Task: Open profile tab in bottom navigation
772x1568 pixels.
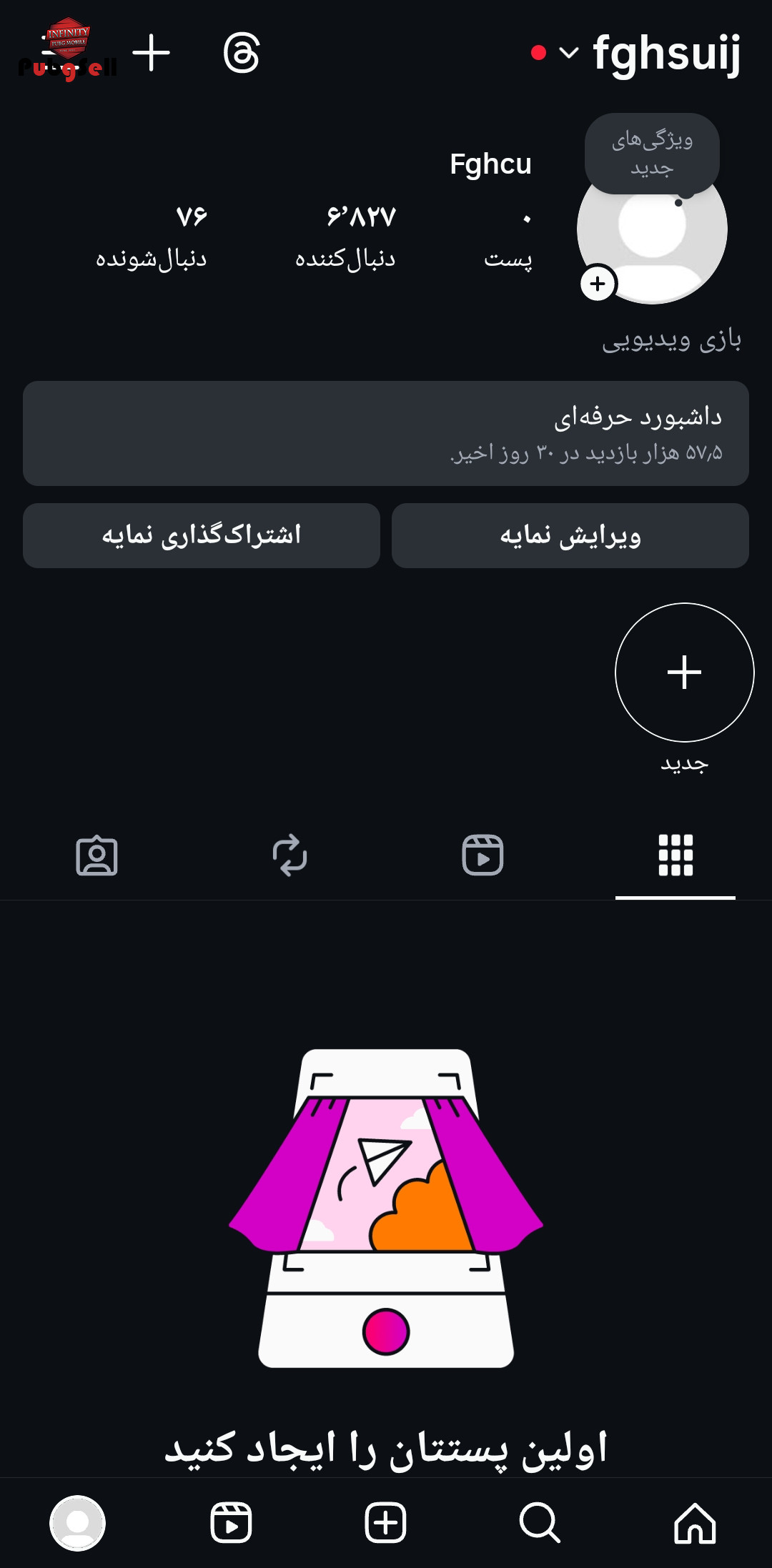Action: (x=77, y=1523)
